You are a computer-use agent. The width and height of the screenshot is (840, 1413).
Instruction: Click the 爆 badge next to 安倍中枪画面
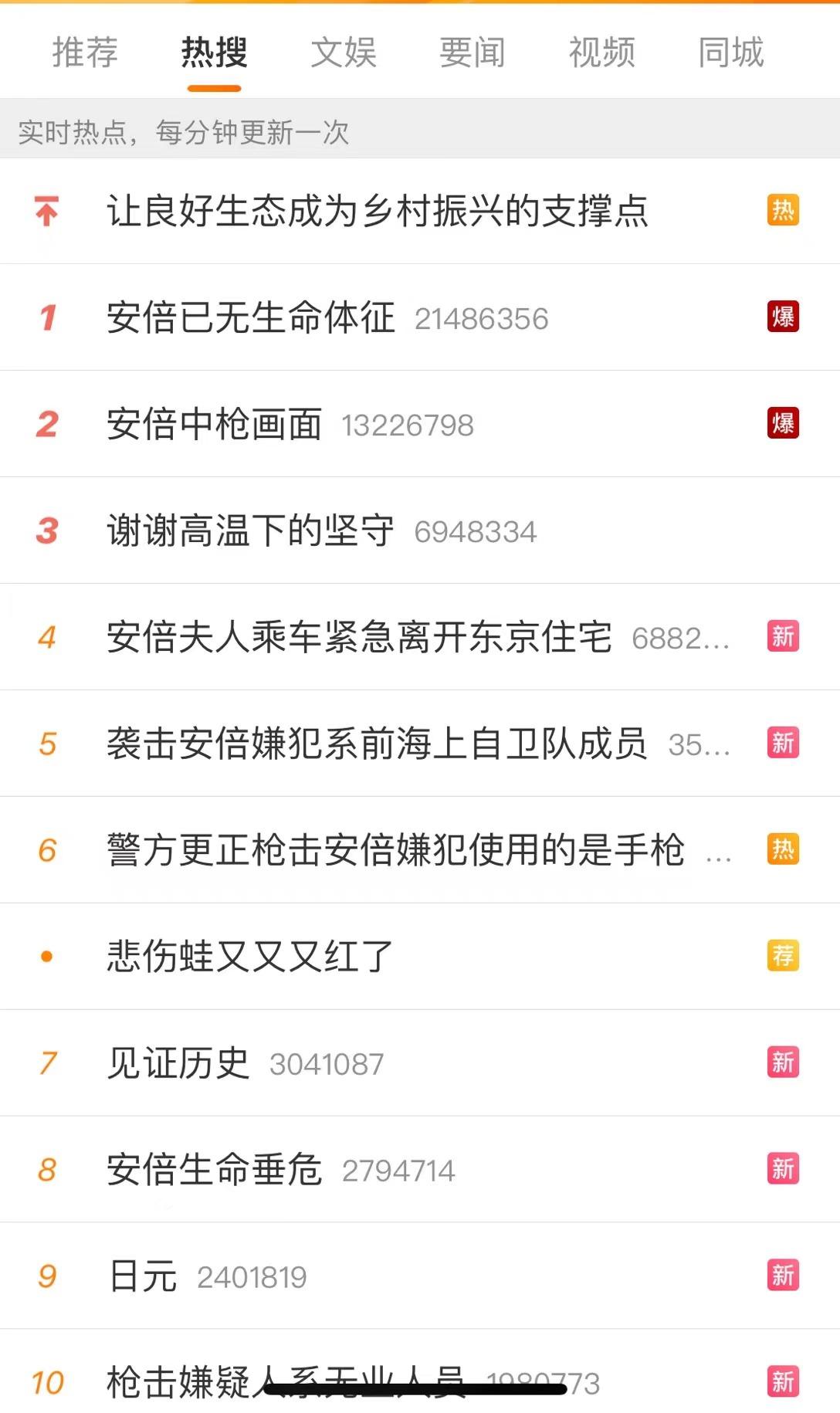(783, 423)
